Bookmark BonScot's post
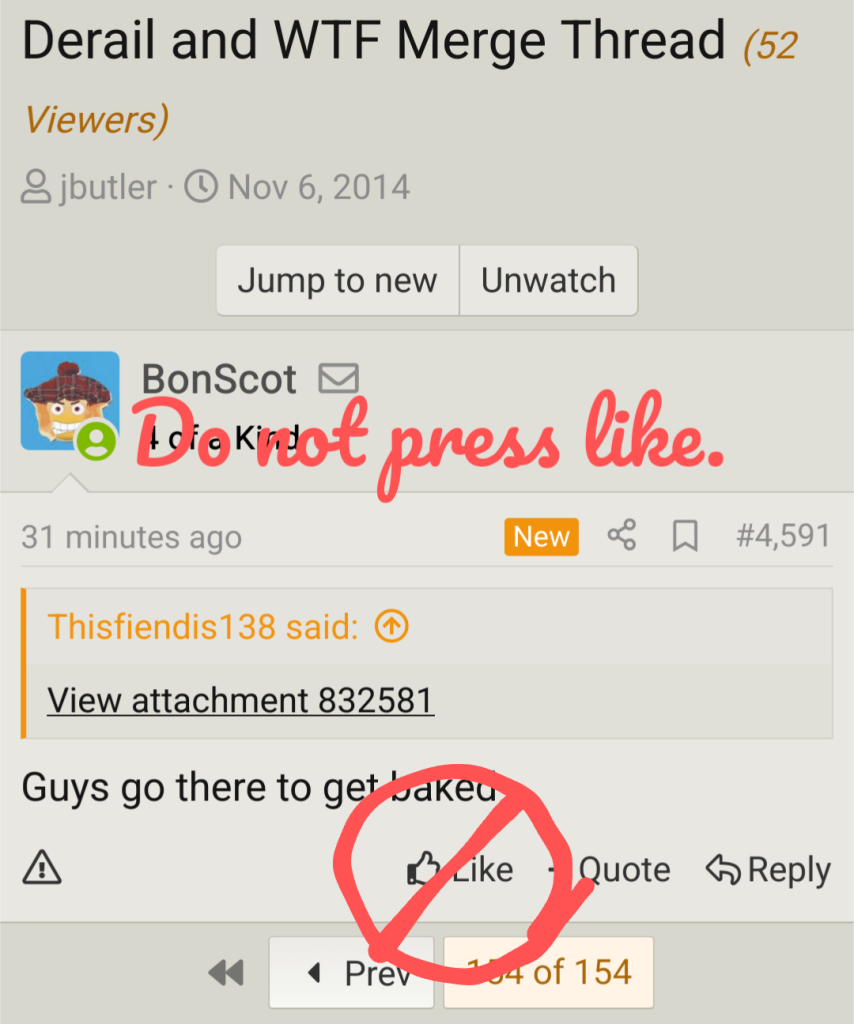Screen dimensions: 854x1024 pyautogui.click(x=685, y=536)
